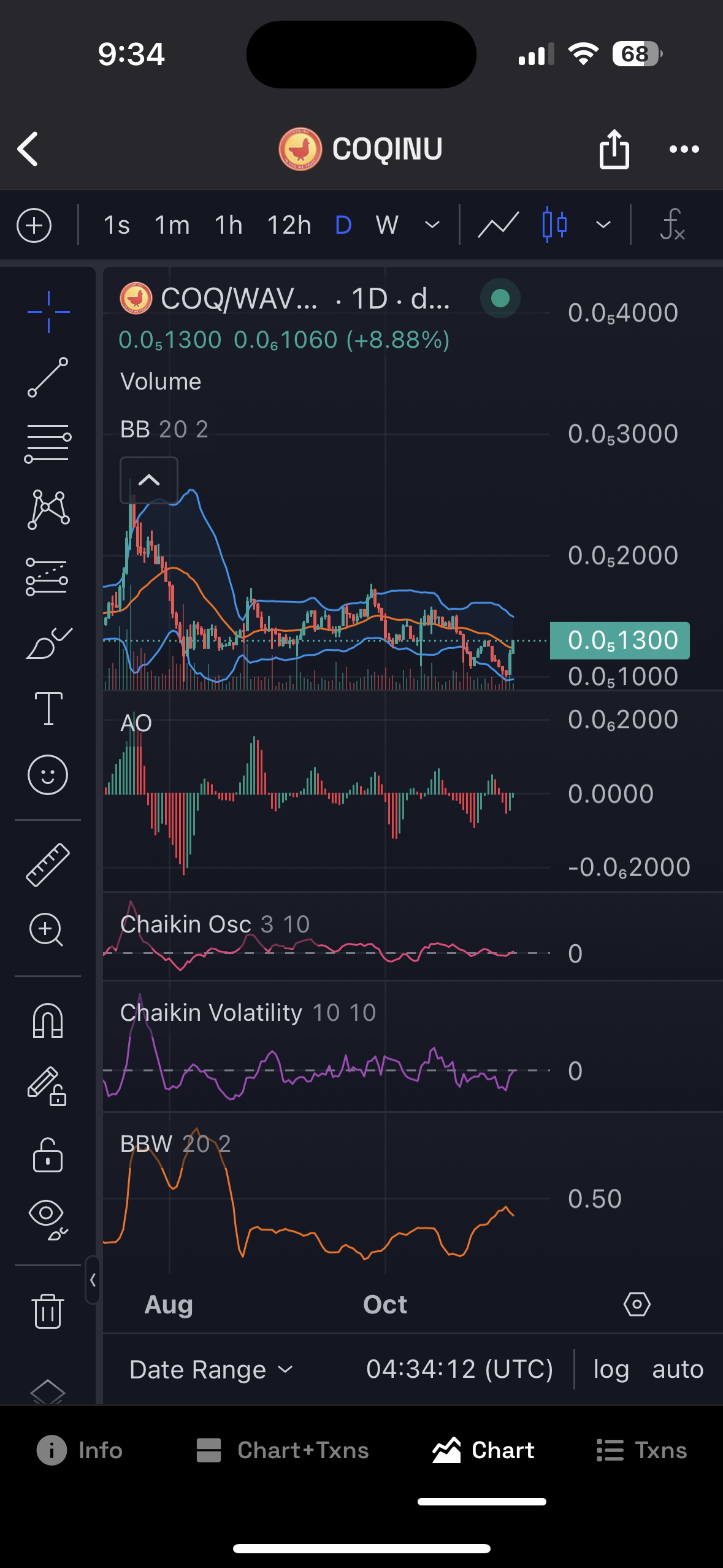Activate the zoom-in magnifier tool

coord(47,930)
